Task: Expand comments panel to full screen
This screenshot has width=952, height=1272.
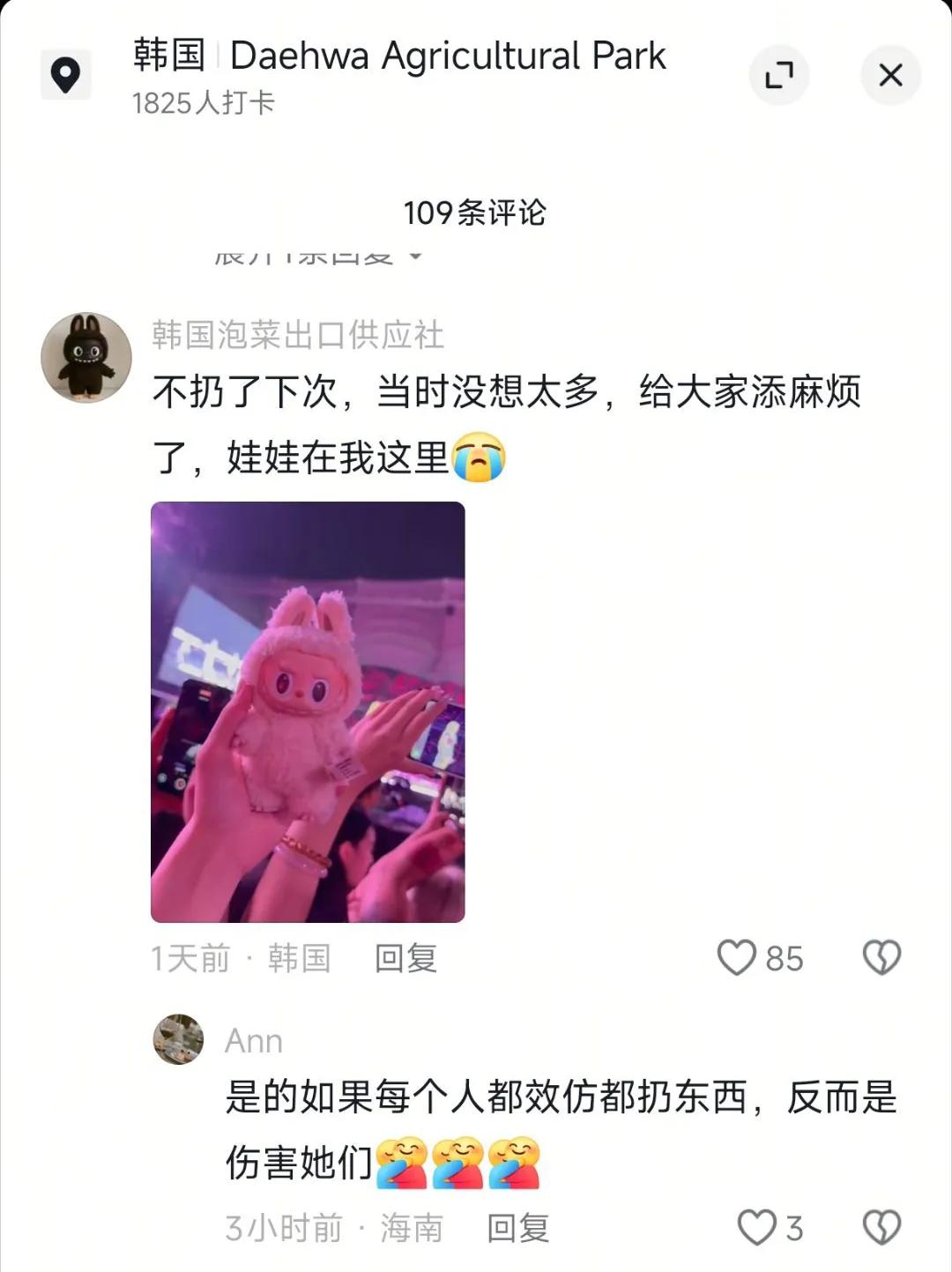Action: click(778, 75)
